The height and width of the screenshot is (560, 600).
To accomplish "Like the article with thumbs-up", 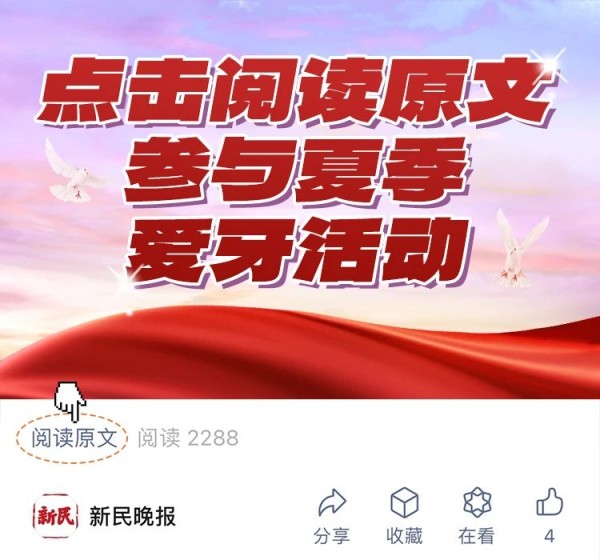I will 549,514.
